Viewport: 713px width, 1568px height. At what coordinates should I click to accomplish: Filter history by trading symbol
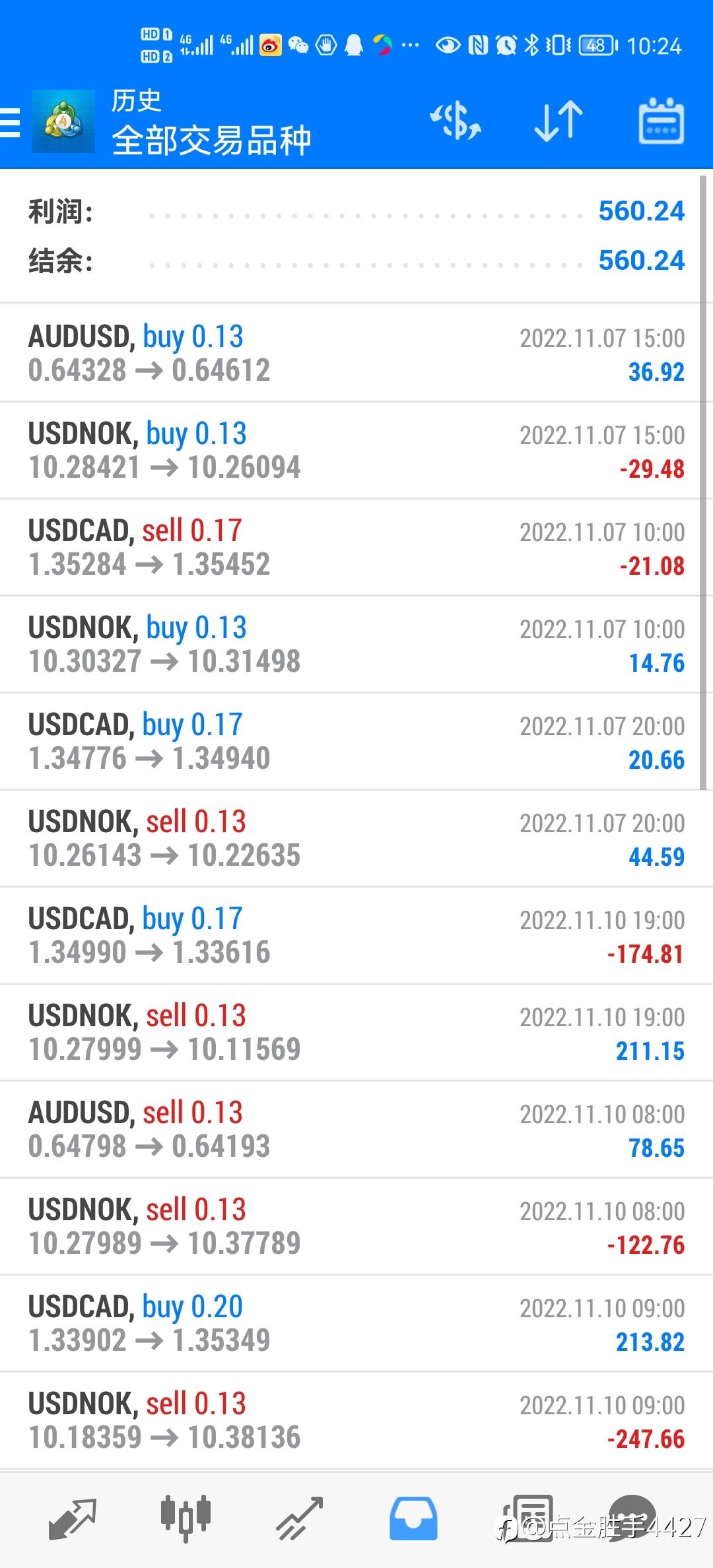[456, 121]
